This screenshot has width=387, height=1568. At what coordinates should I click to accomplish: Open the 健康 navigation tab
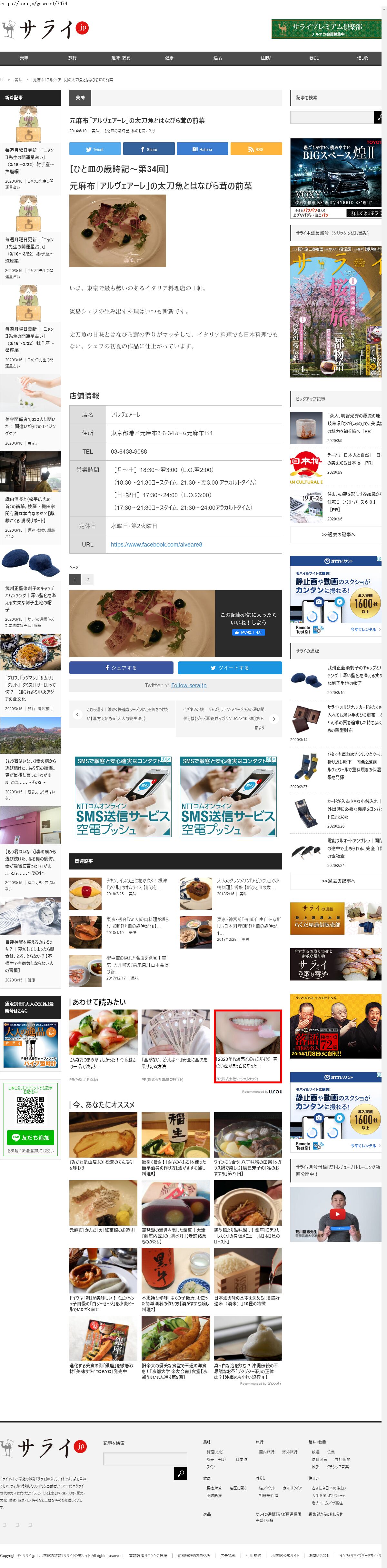169,58
